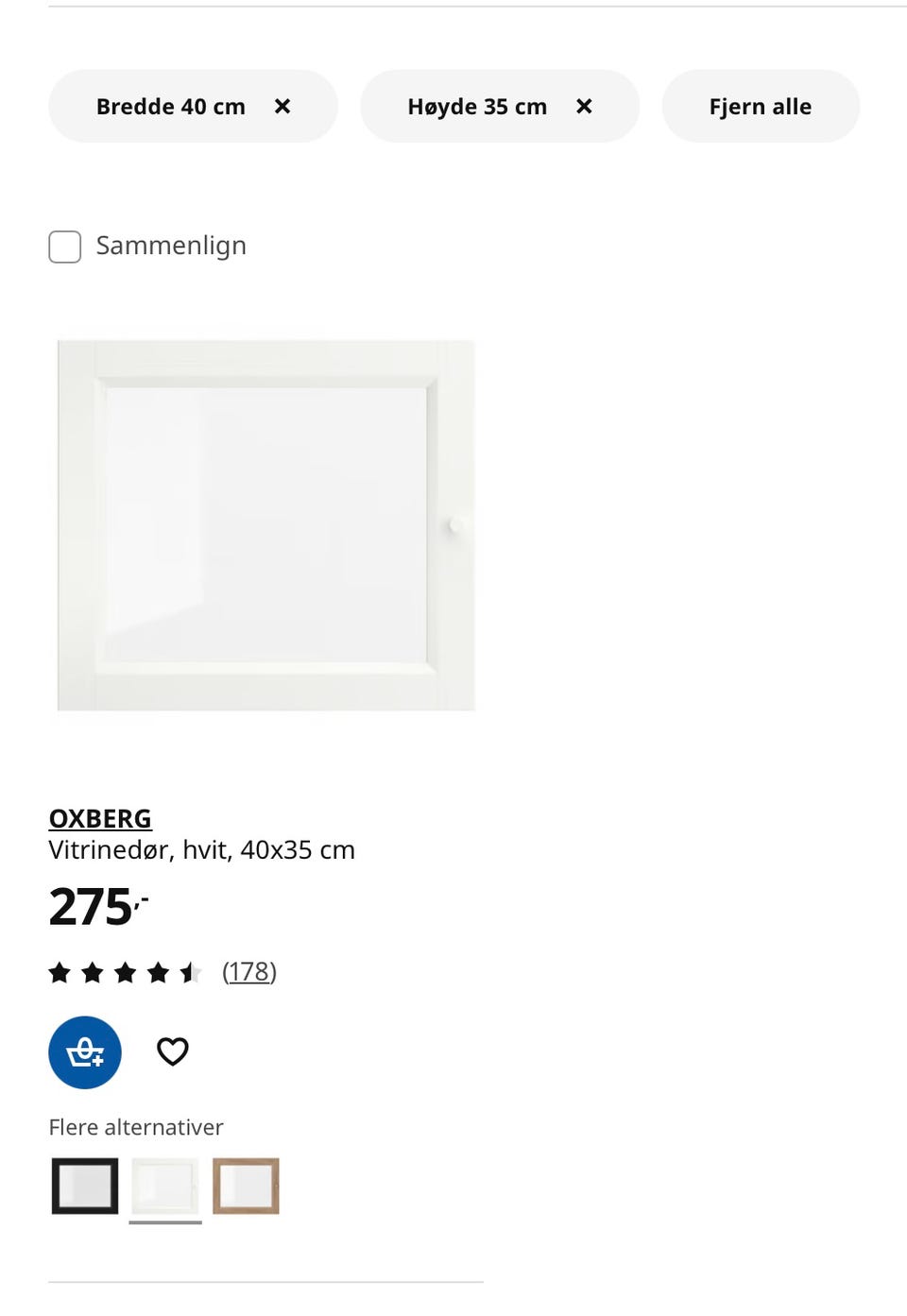Open the OXBERG product page
Screen dimensions: 907x1316
tap(100, 818)
